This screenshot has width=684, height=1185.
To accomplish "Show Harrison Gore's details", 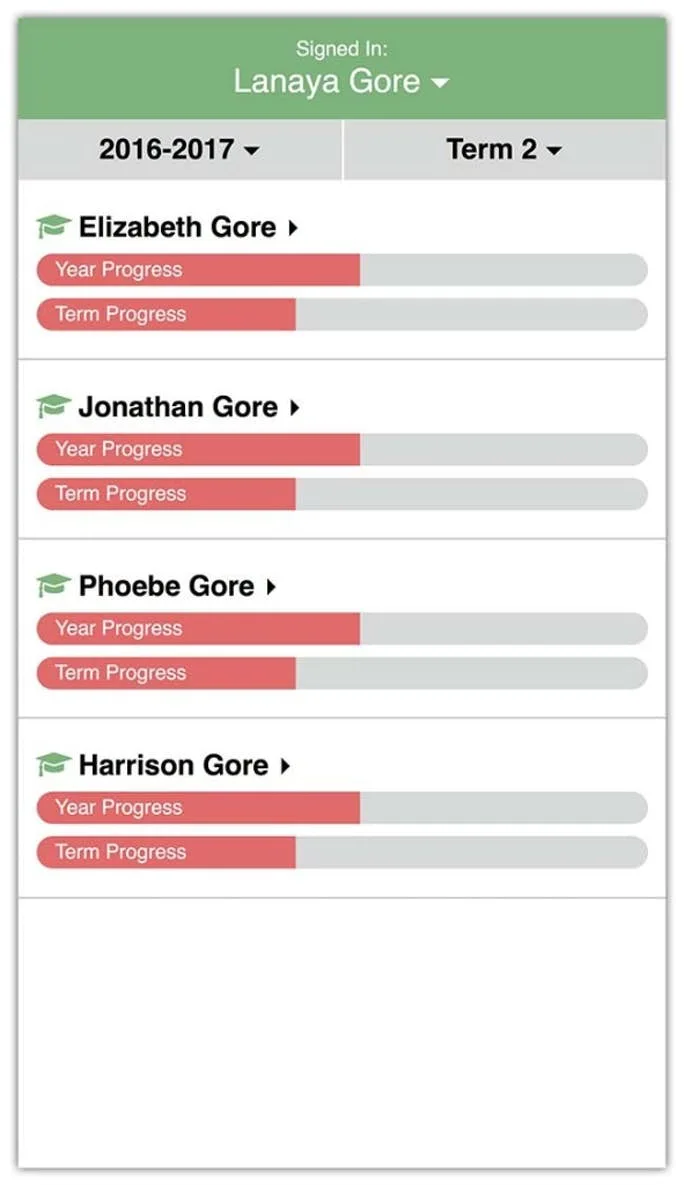I will (x=184, y=765).
